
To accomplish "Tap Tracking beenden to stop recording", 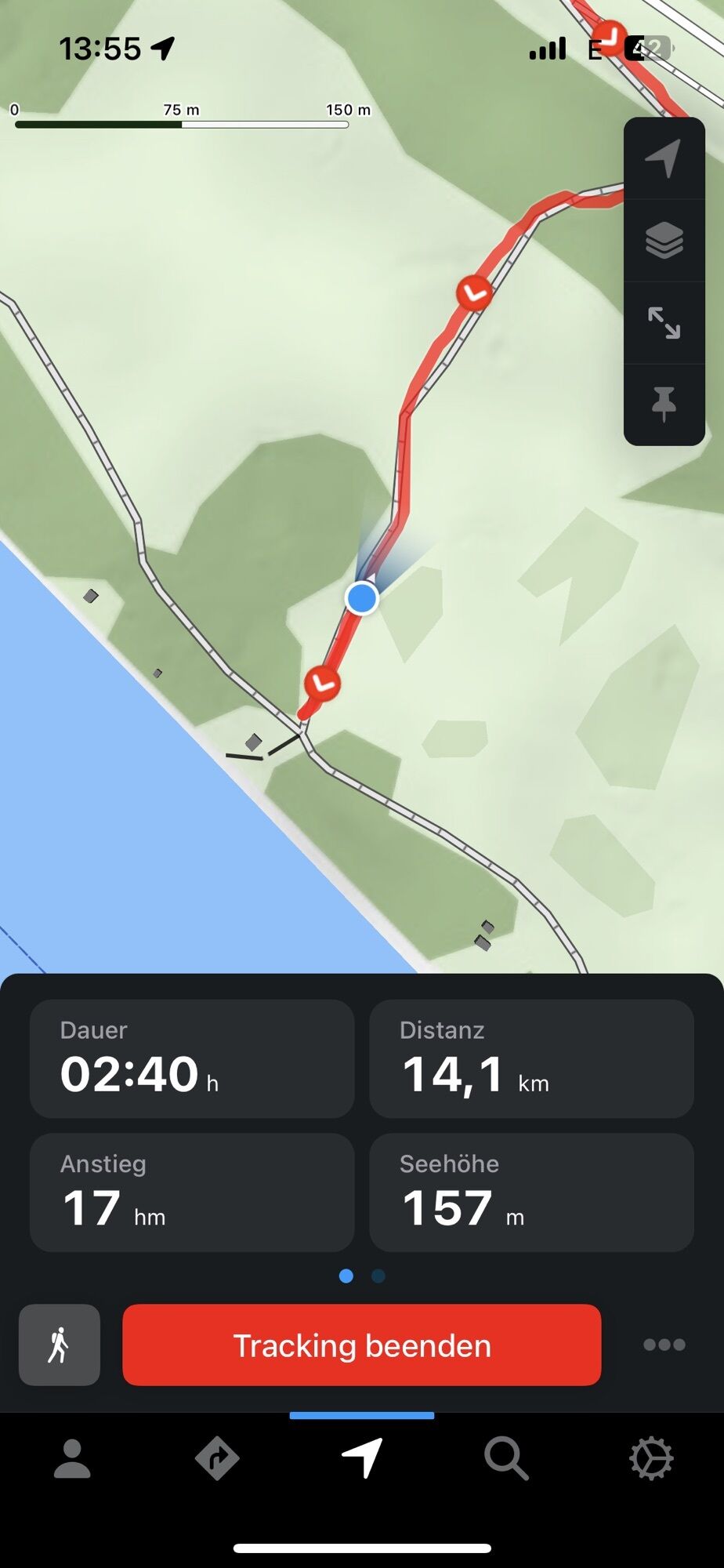I will [x=361, y=1345].
